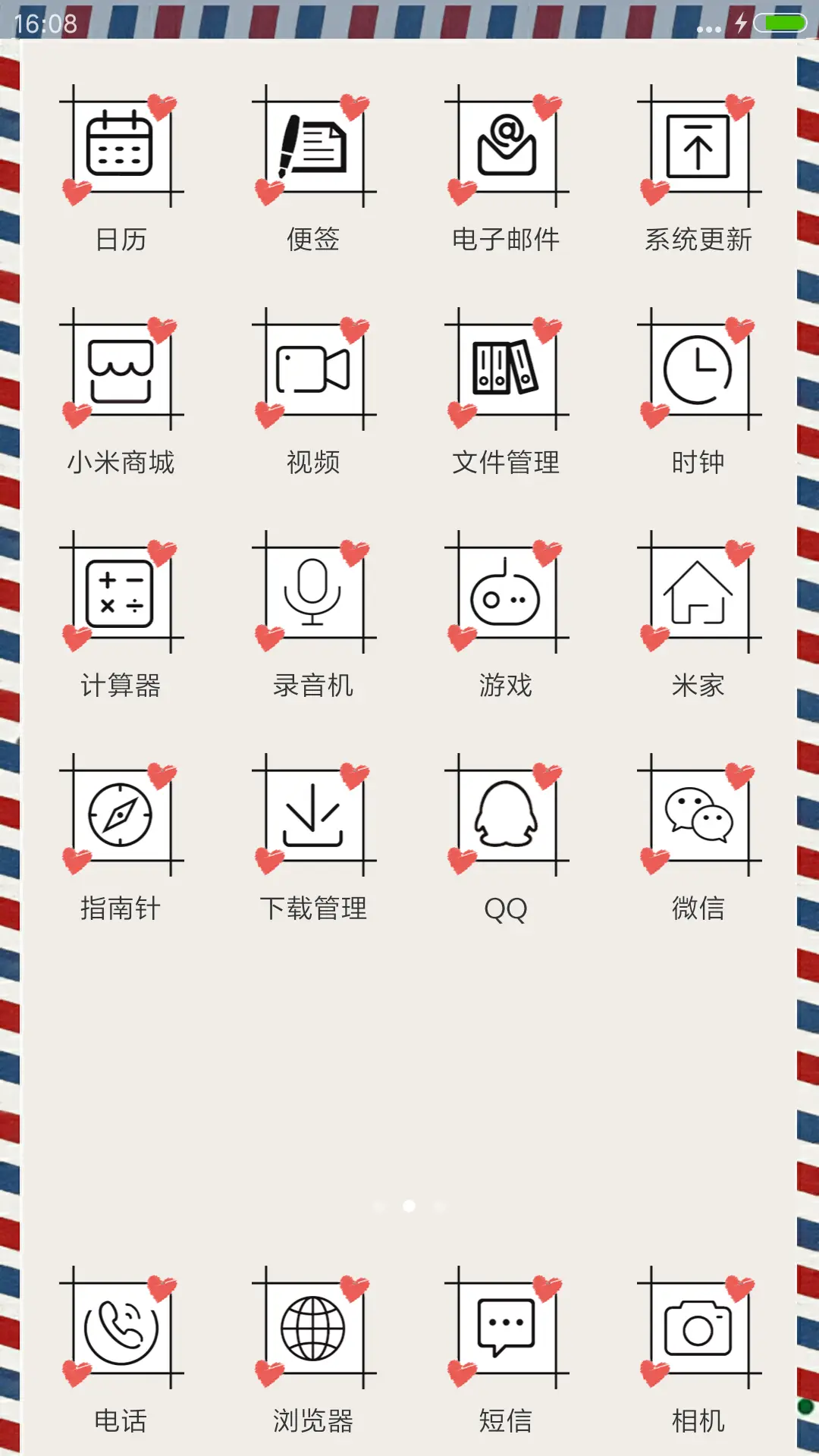Launch the QQ app
The height and width of the screenshot is (1456, 819).
tap(507, 815)
